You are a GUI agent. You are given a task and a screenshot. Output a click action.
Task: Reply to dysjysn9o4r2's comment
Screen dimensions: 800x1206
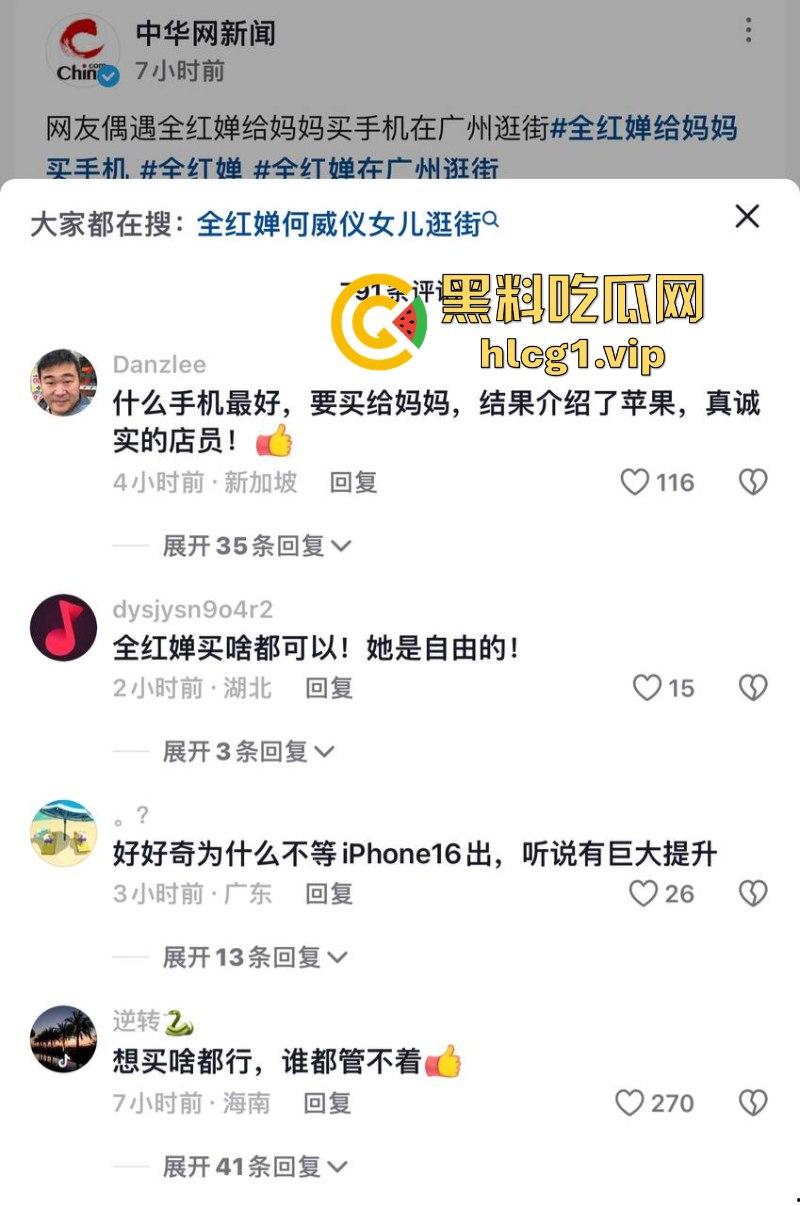tap(329, 688)
